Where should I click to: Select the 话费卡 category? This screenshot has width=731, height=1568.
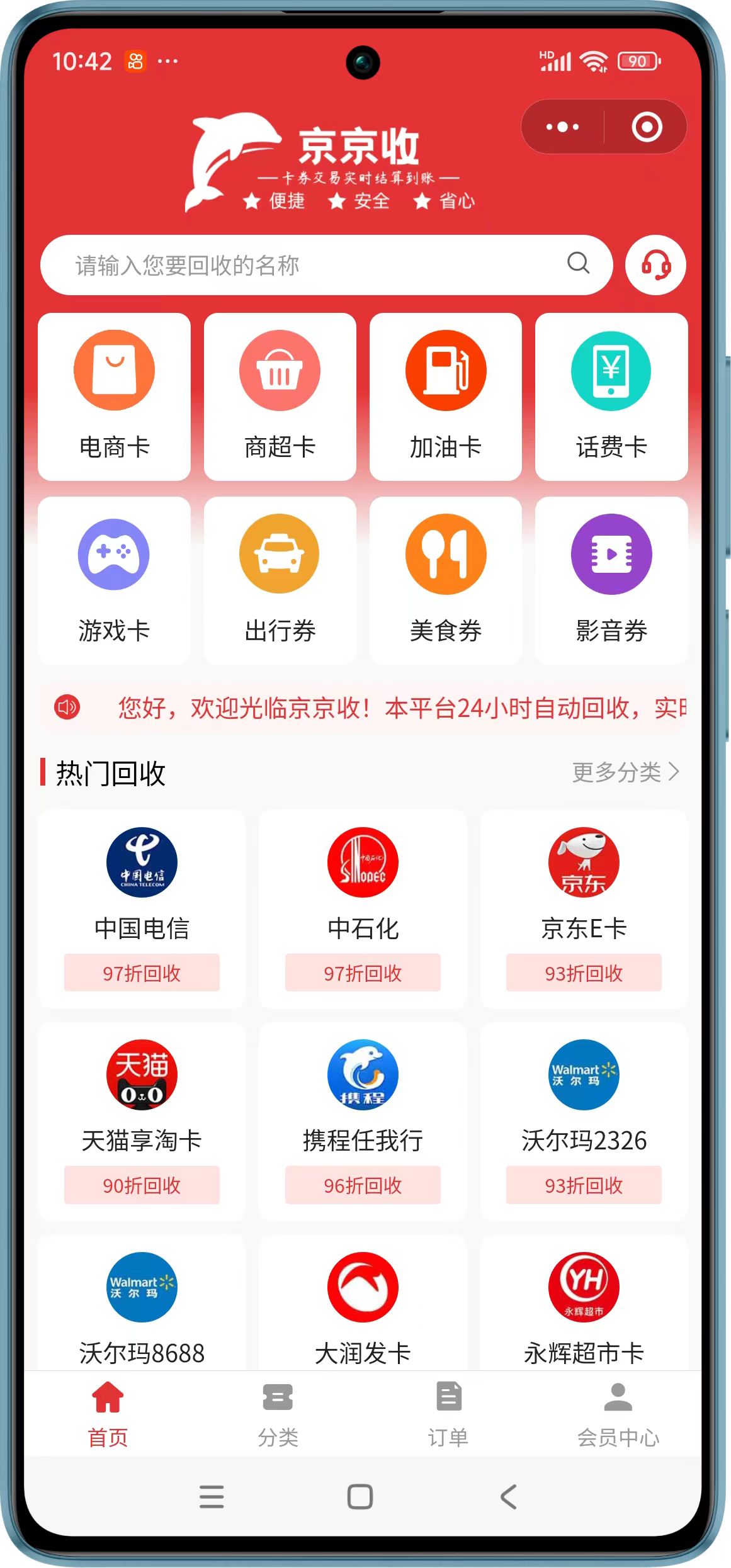pos(611,397)
